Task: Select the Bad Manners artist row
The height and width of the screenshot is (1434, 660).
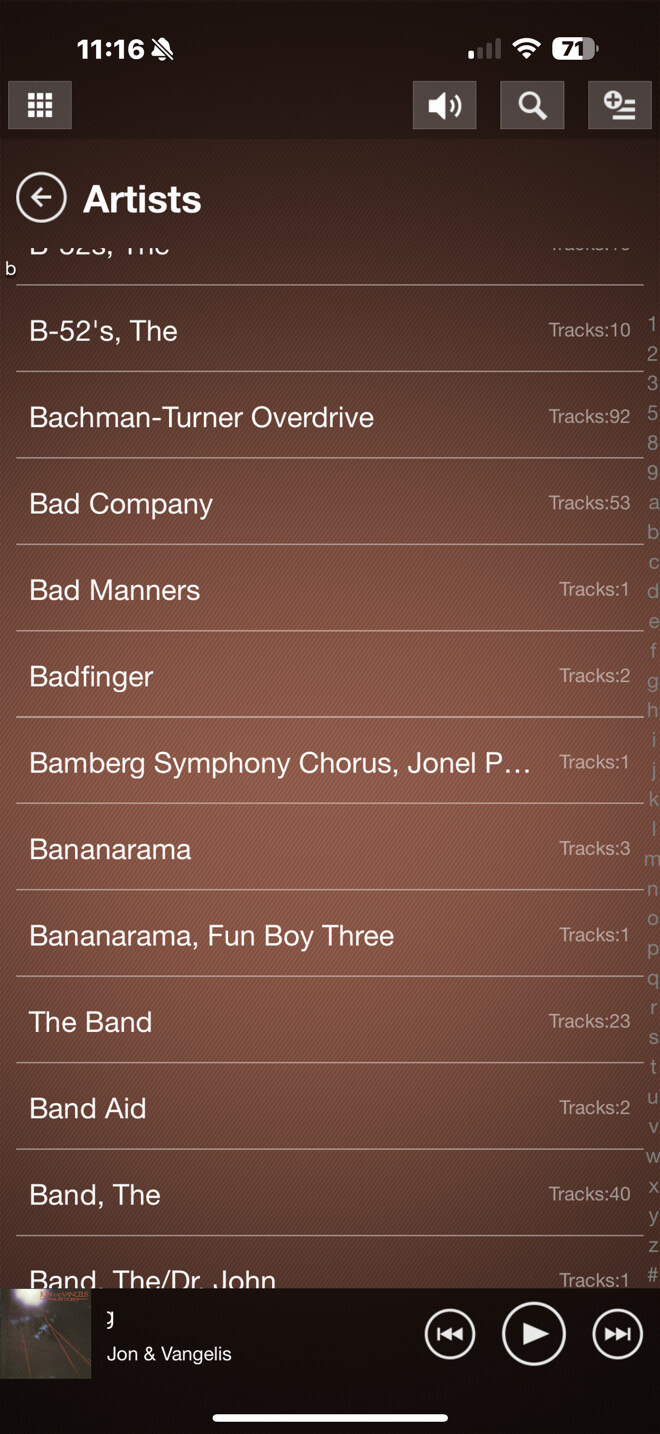Action: click(330, 589)
